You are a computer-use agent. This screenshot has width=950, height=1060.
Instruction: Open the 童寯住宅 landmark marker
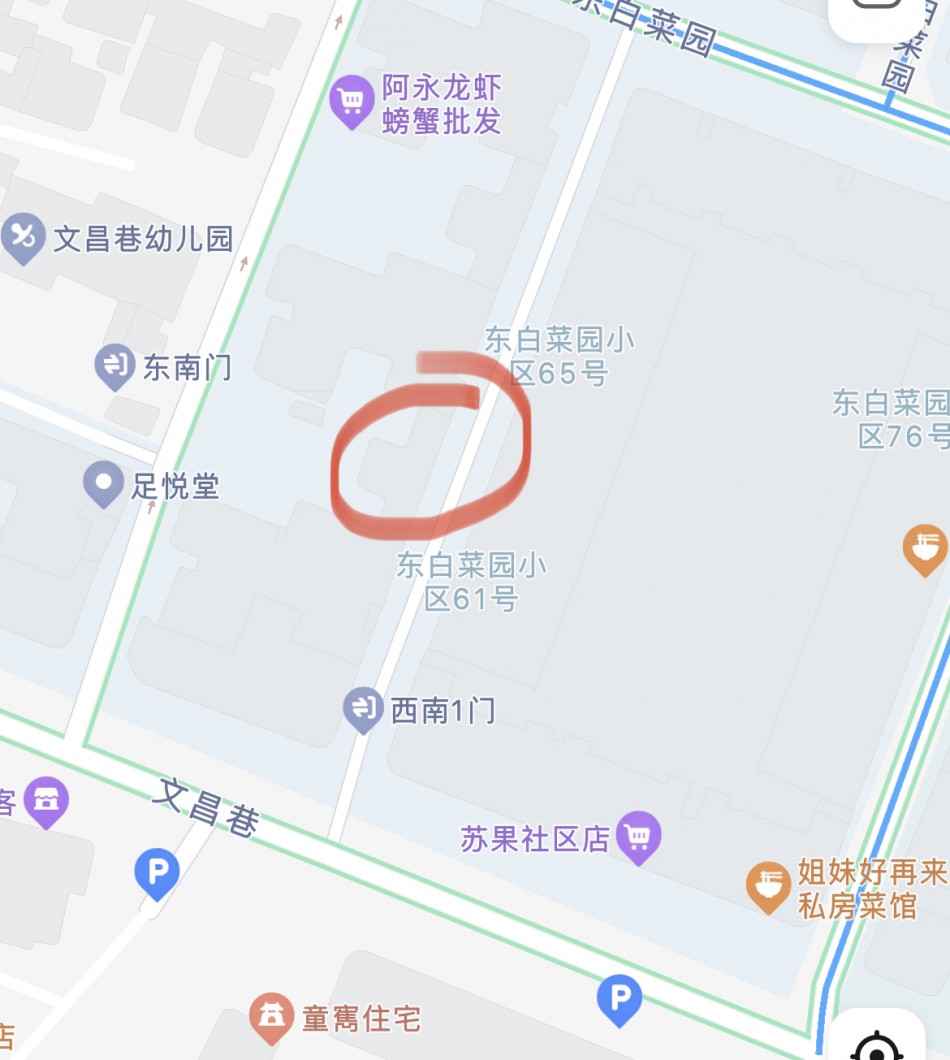(x=270, y=1017)
